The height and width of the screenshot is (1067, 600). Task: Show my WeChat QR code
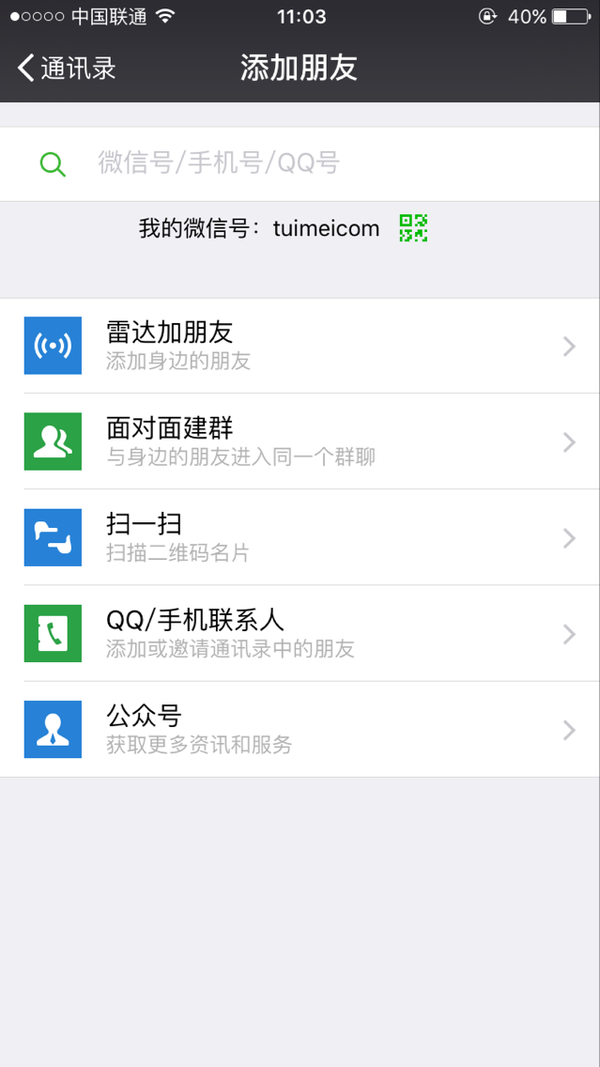click(413, 228)
